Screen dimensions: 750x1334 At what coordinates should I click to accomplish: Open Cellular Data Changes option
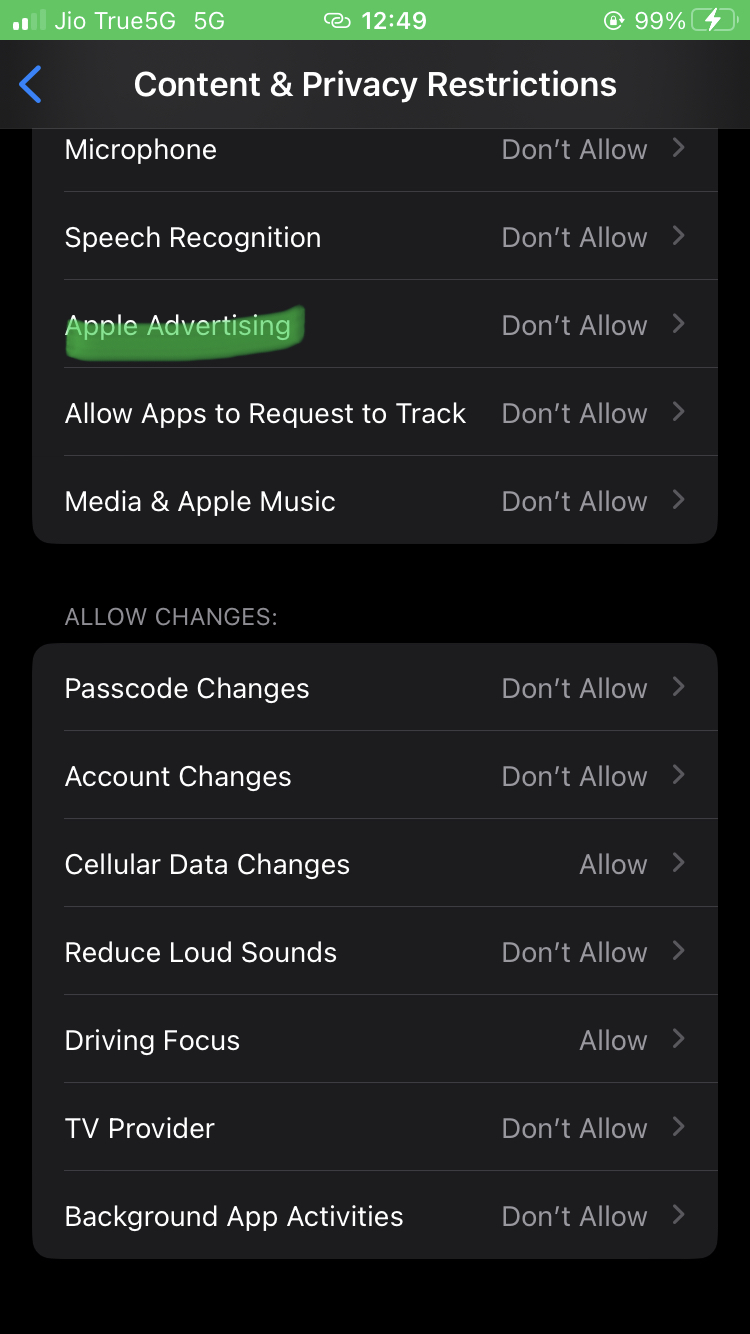coord(375,863)
